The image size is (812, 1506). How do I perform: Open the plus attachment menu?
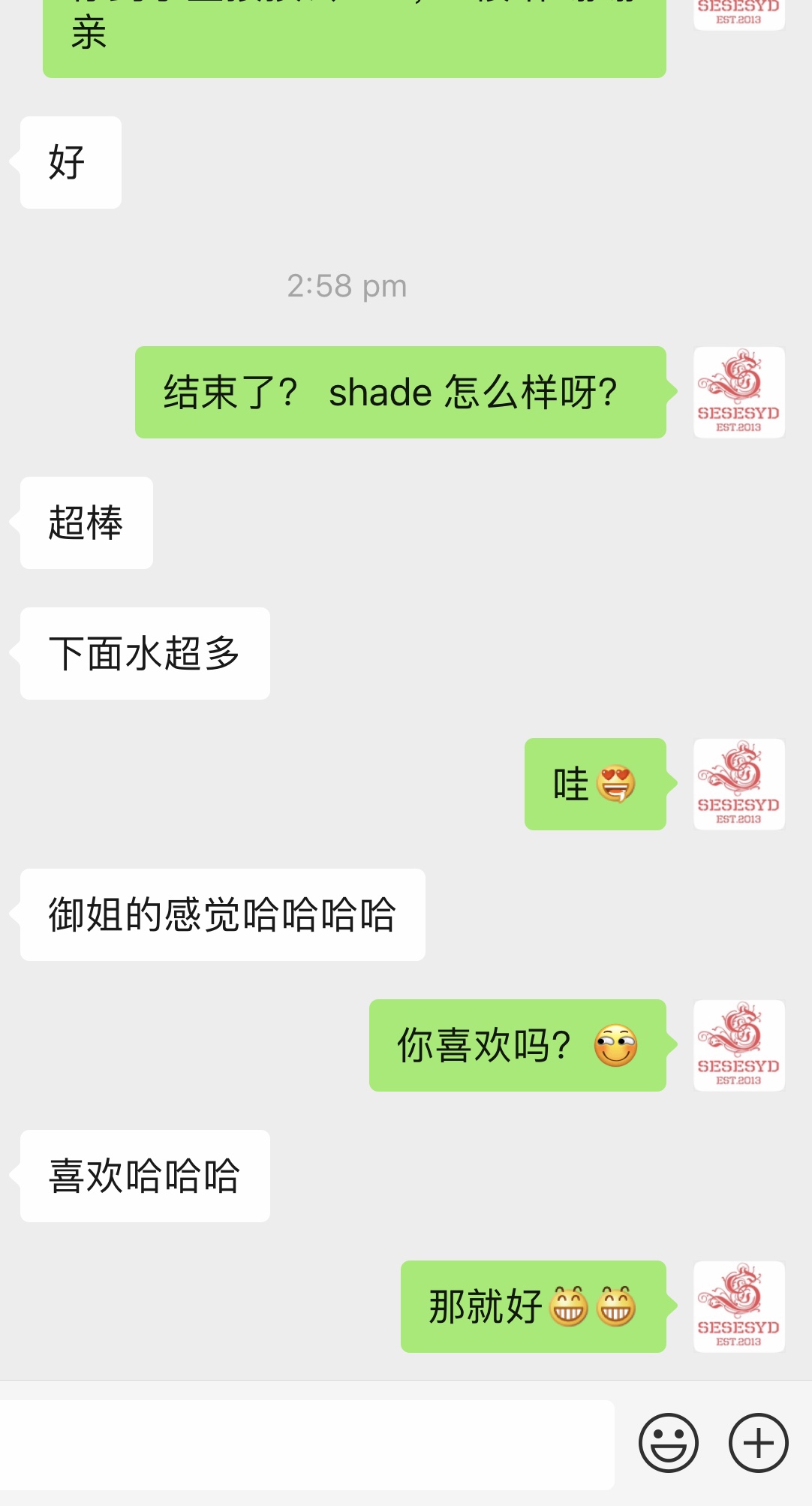pyautogui.click(x=758, y=1443)
